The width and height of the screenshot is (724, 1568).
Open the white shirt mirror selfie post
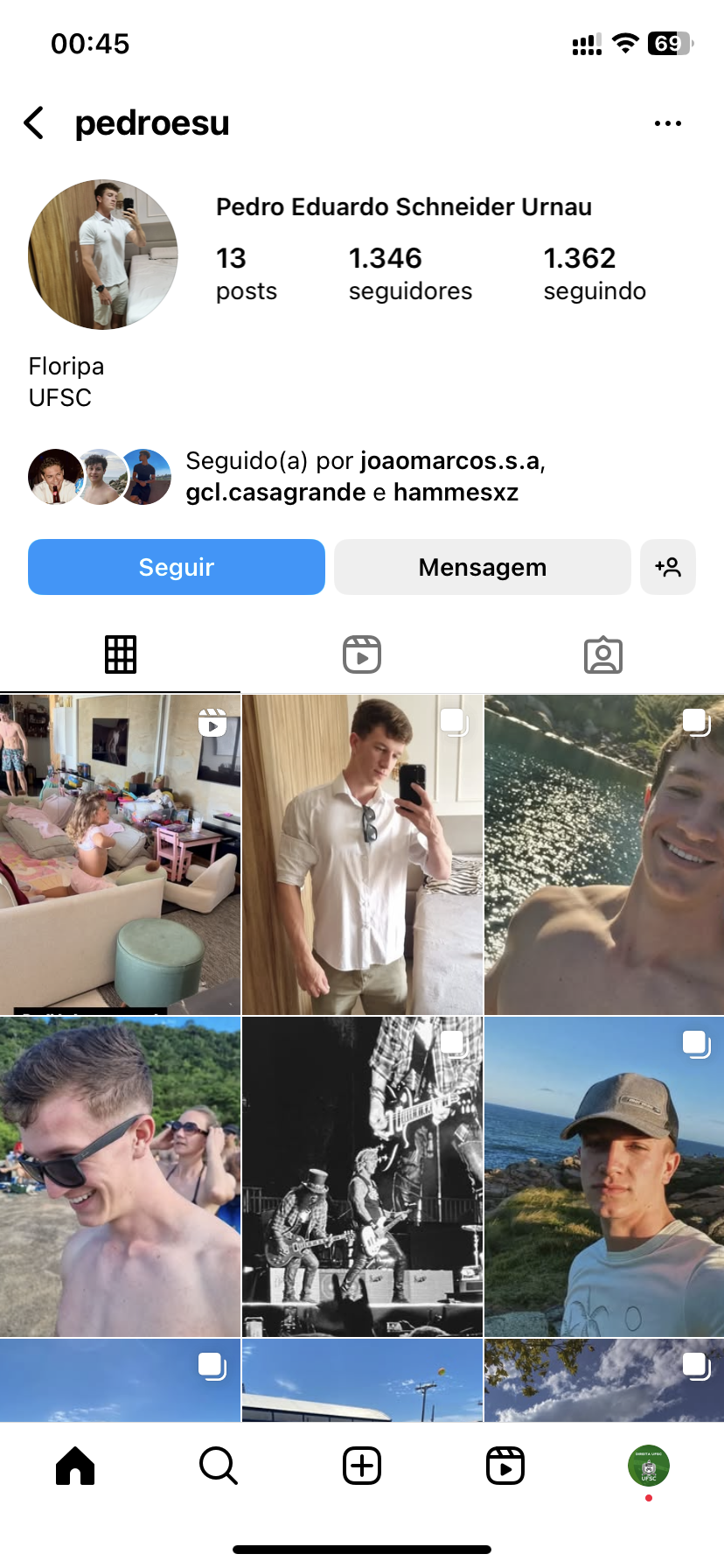362,855
